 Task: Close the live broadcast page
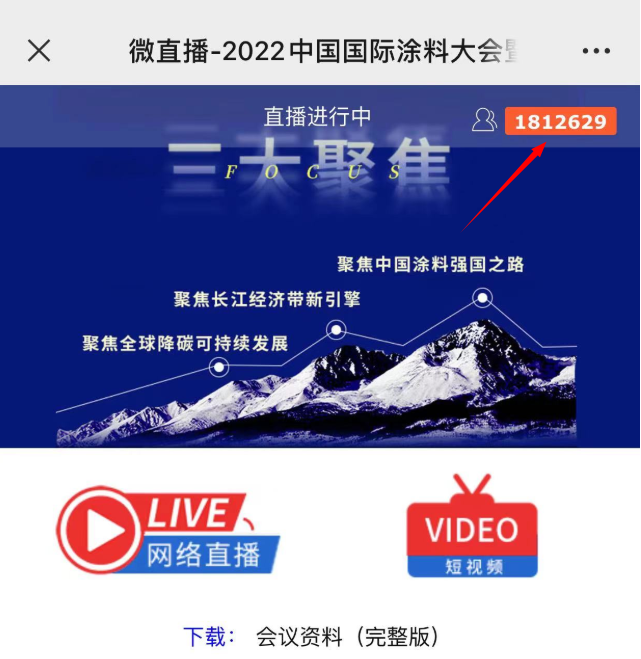(39, 50)
